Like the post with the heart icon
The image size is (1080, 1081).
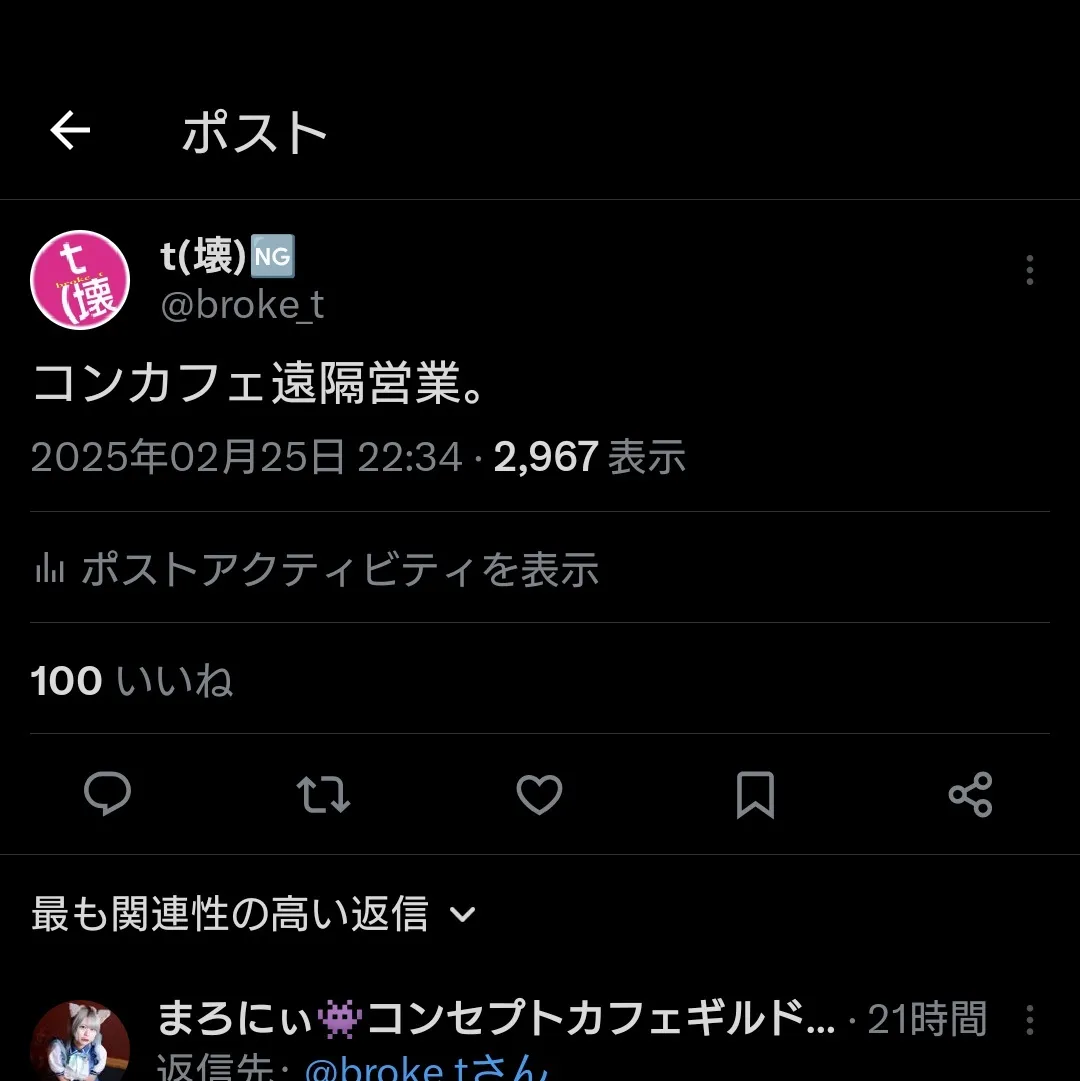(x=539, y=796)
